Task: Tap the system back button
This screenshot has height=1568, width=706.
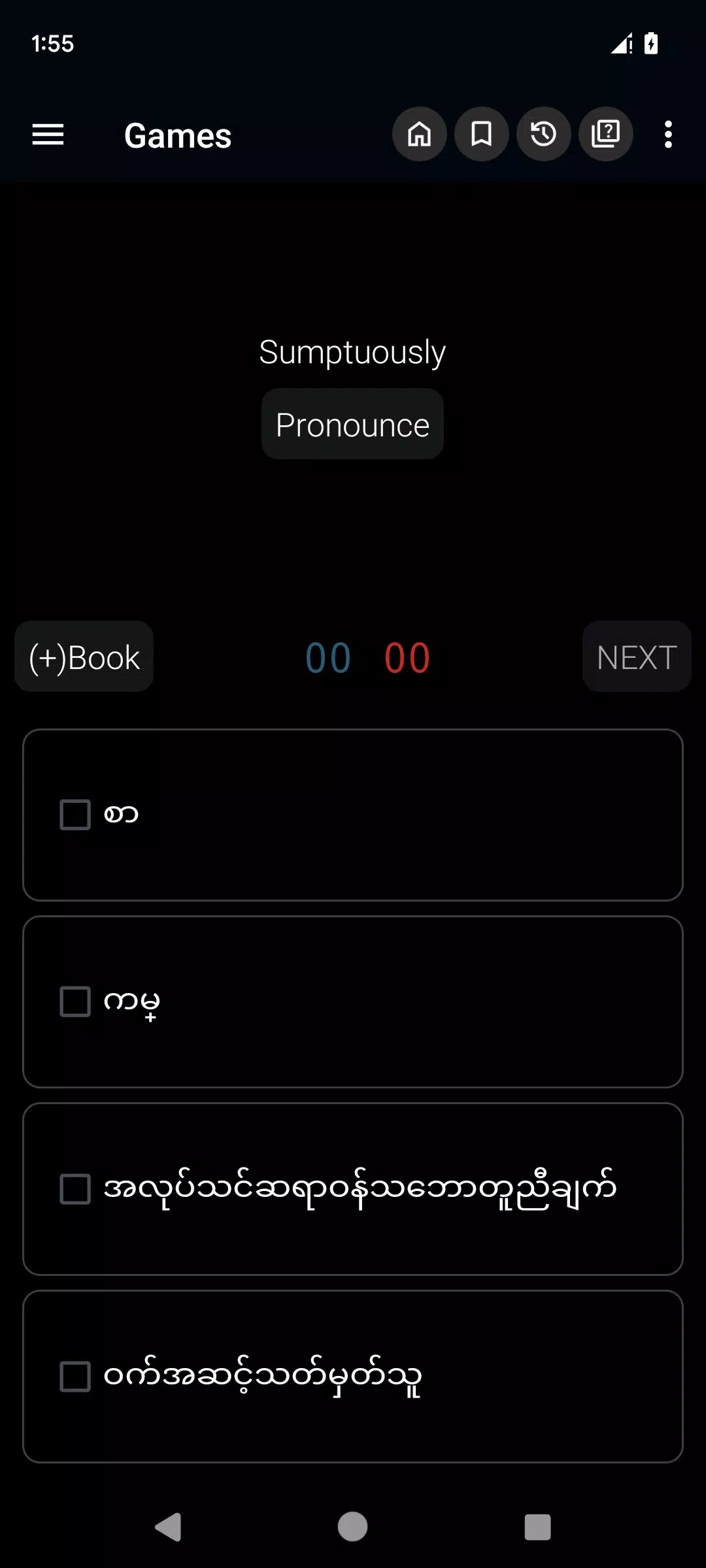Action: (168, 1527)
